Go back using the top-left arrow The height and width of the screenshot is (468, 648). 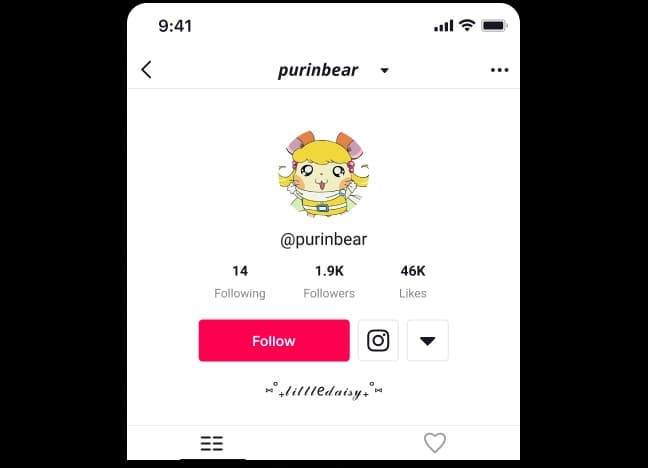click(147, 70)
